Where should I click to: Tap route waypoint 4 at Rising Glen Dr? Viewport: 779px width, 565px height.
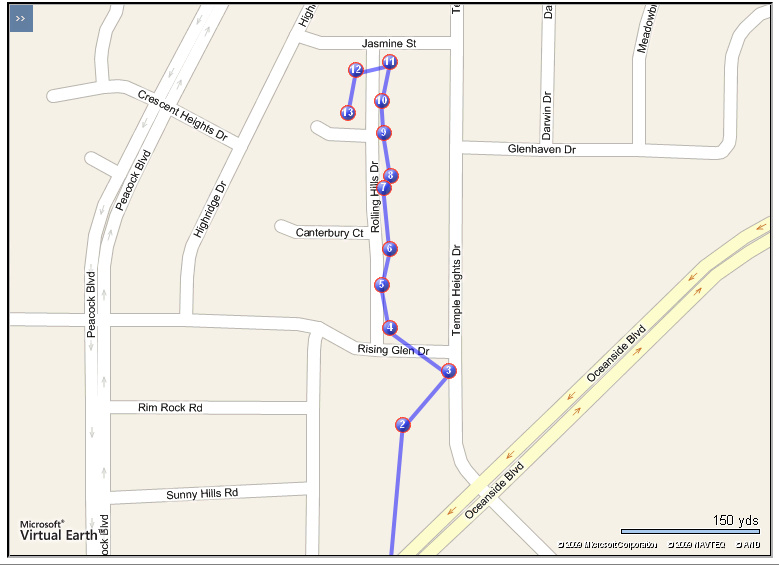391,328
